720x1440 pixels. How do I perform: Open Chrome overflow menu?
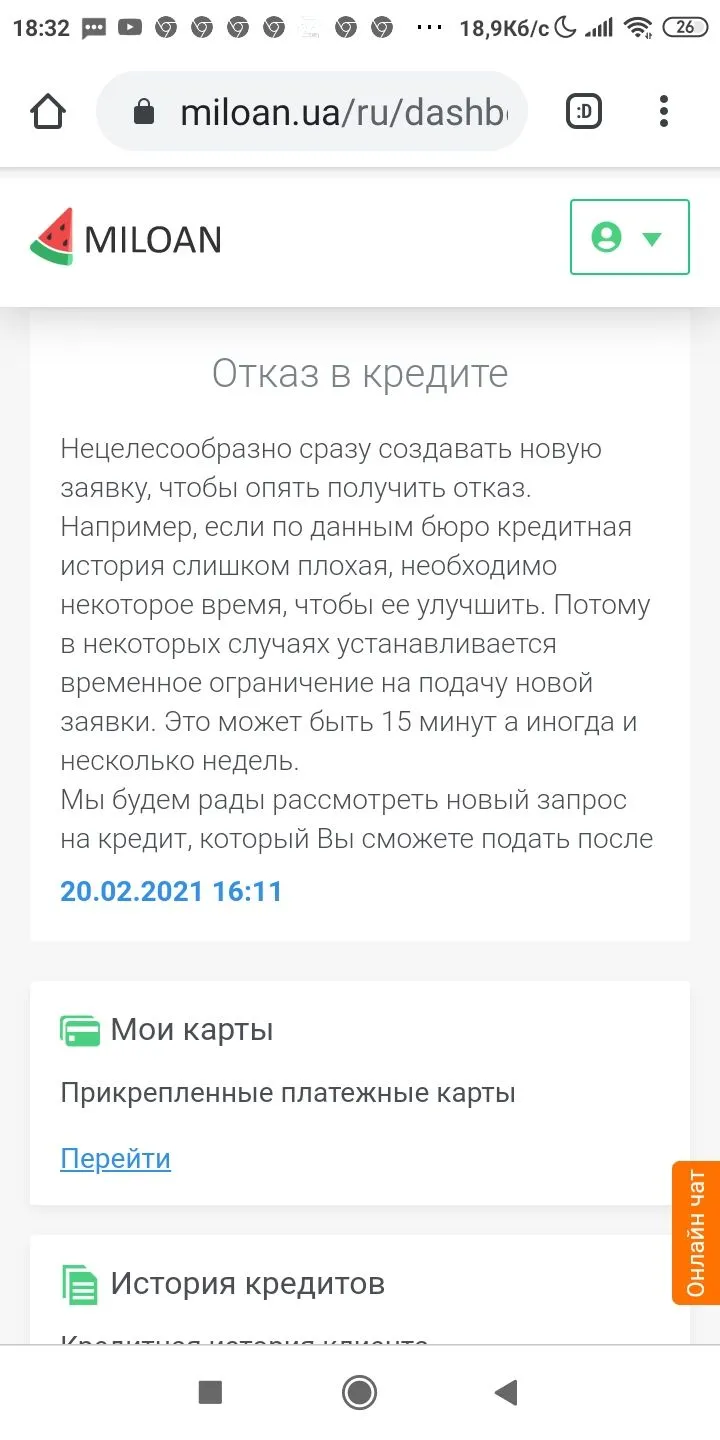click(x=664, y=112)
